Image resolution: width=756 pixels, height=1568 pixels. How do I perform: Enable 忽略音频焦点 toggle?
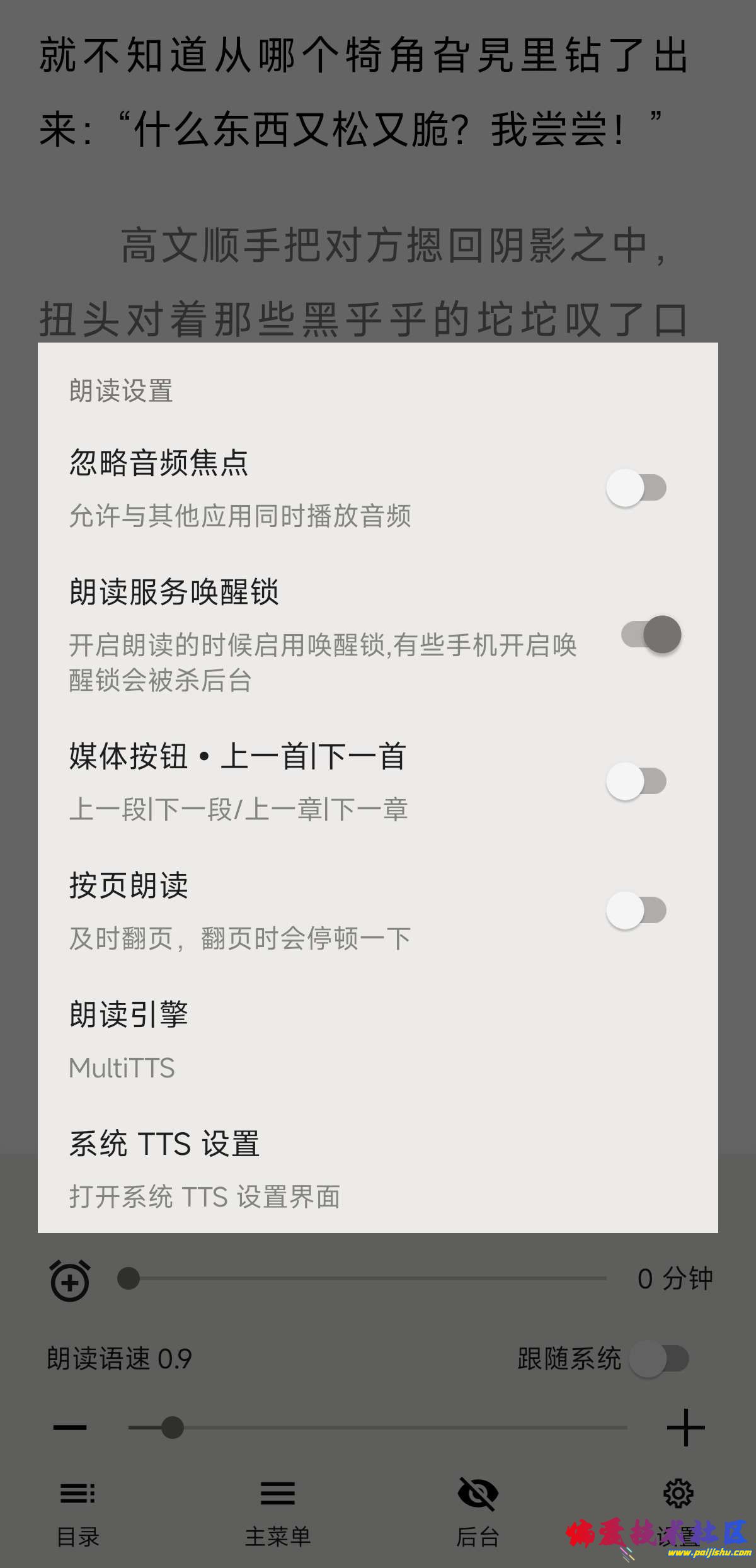(x=636, y=487)
